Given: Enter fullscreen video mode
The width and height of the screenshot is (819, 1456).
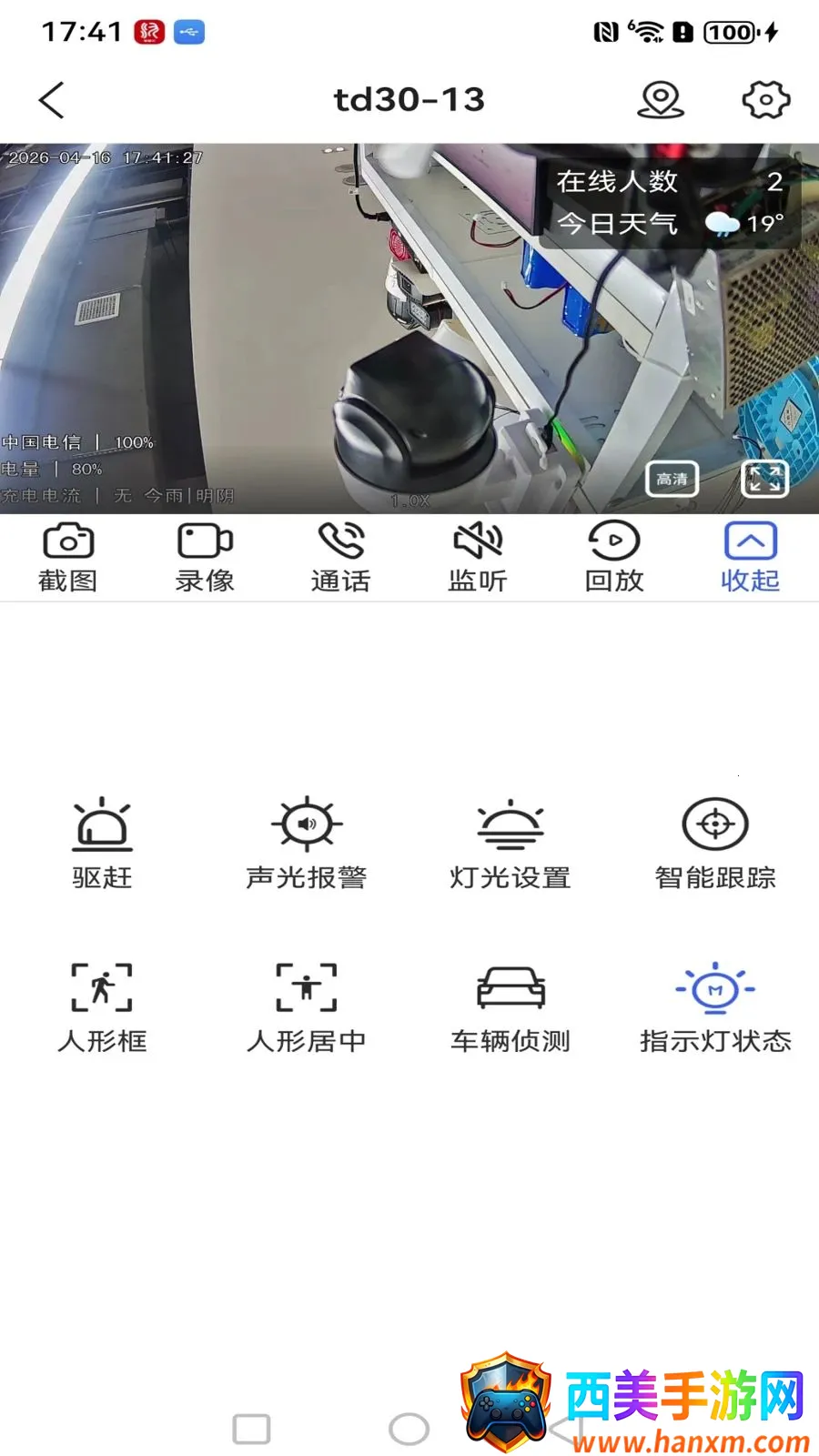Looking at the screenshot, I should [x=765, y=479].
